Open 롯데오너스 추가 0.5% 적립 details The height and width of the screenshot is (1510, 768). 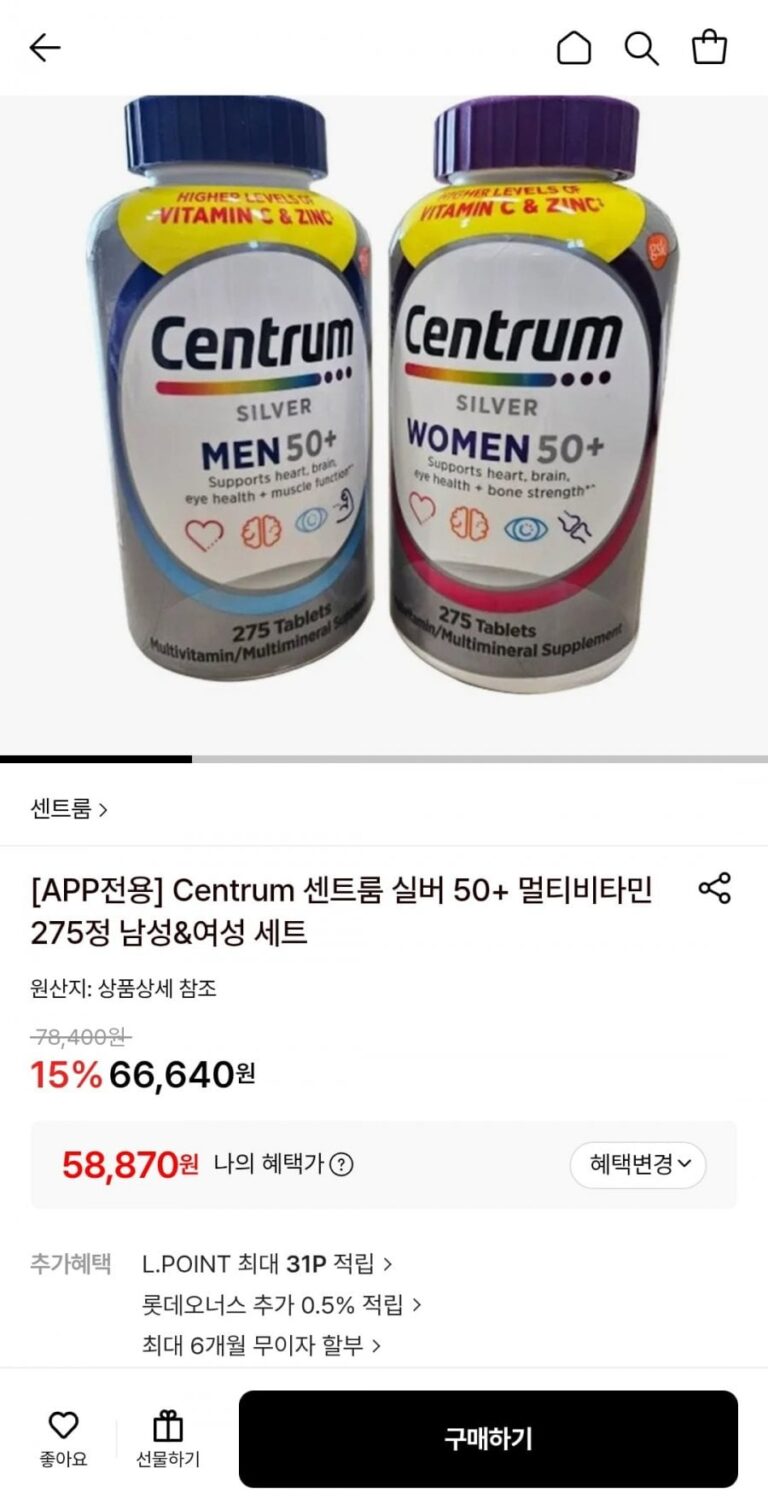click(x=281, y=1305)
